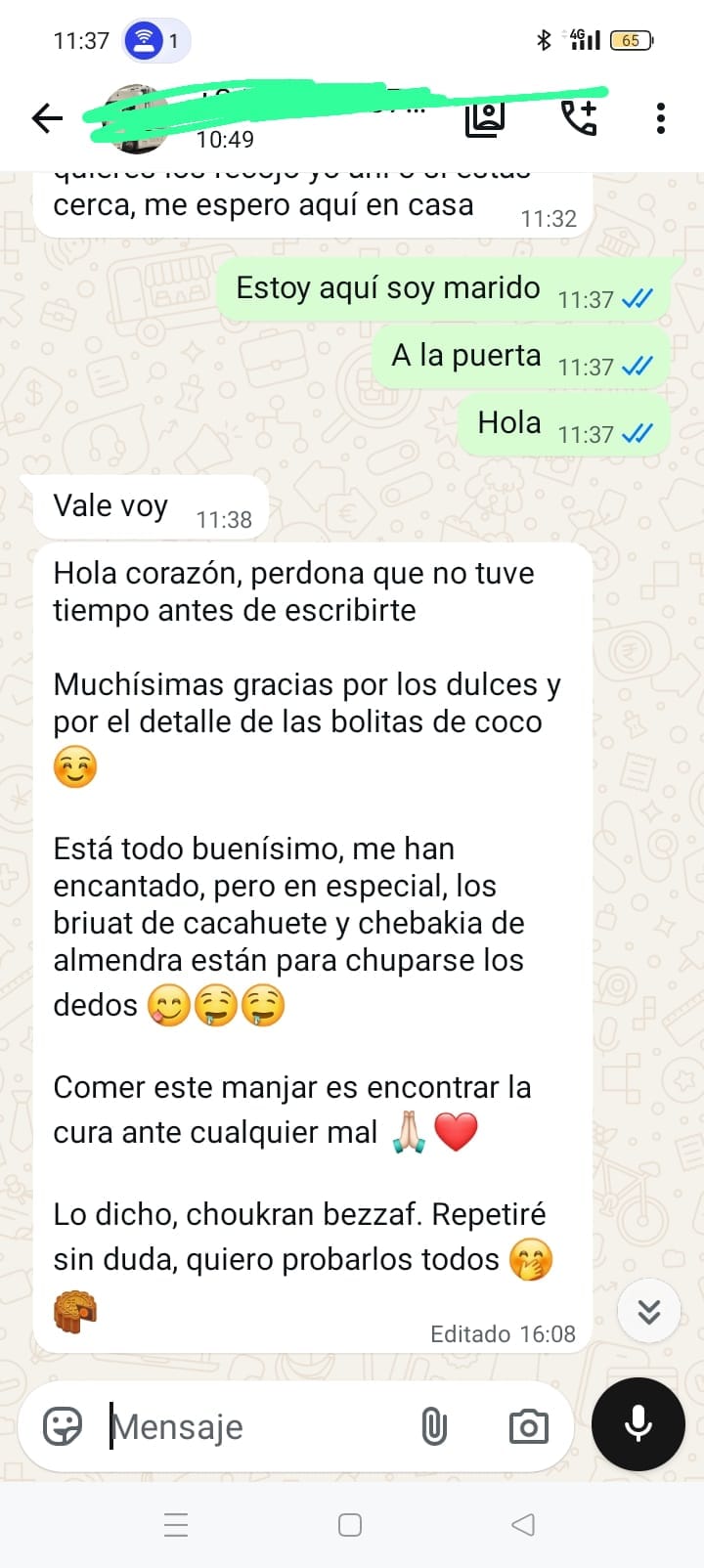Focus the Mensaje text field
This screenshot has height=1568, width=704.
(x=254, y=1427)
